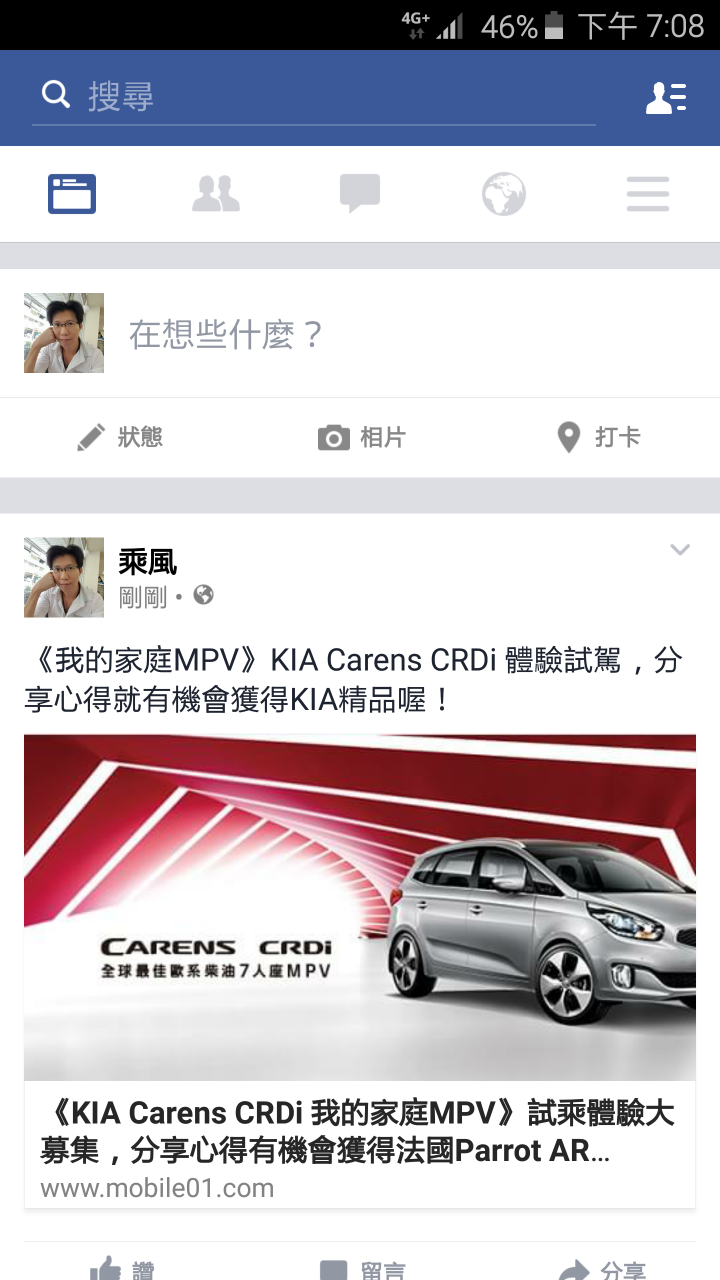Image resolution: width=720 pixels, height=1280 pixels.
Task: Switch to the News Feed tab
Action: pos(72,194)
